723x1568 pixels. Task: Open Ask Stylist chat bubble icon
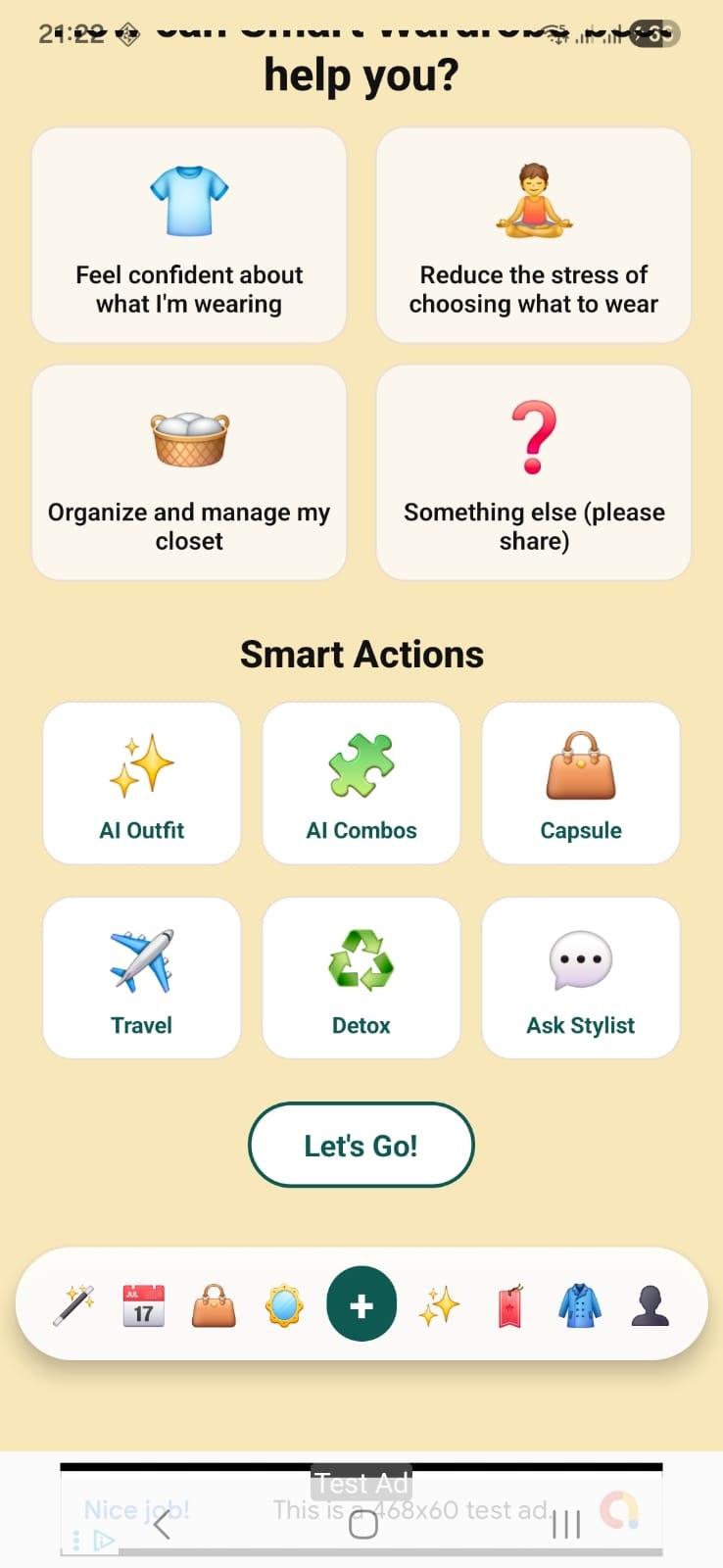580,978
